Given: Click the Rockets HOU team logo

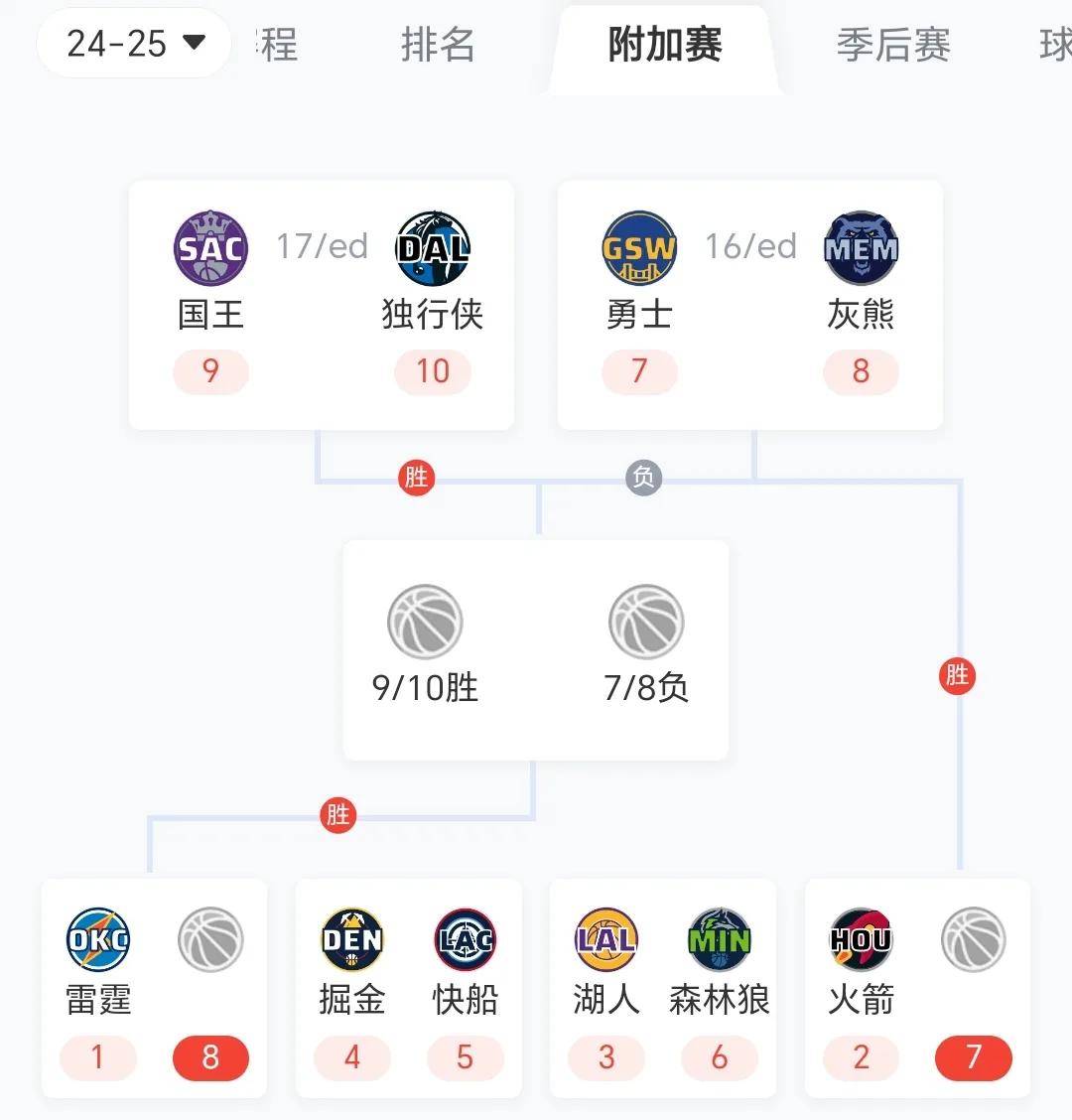Looking at the screenshot, I should 861,938.
